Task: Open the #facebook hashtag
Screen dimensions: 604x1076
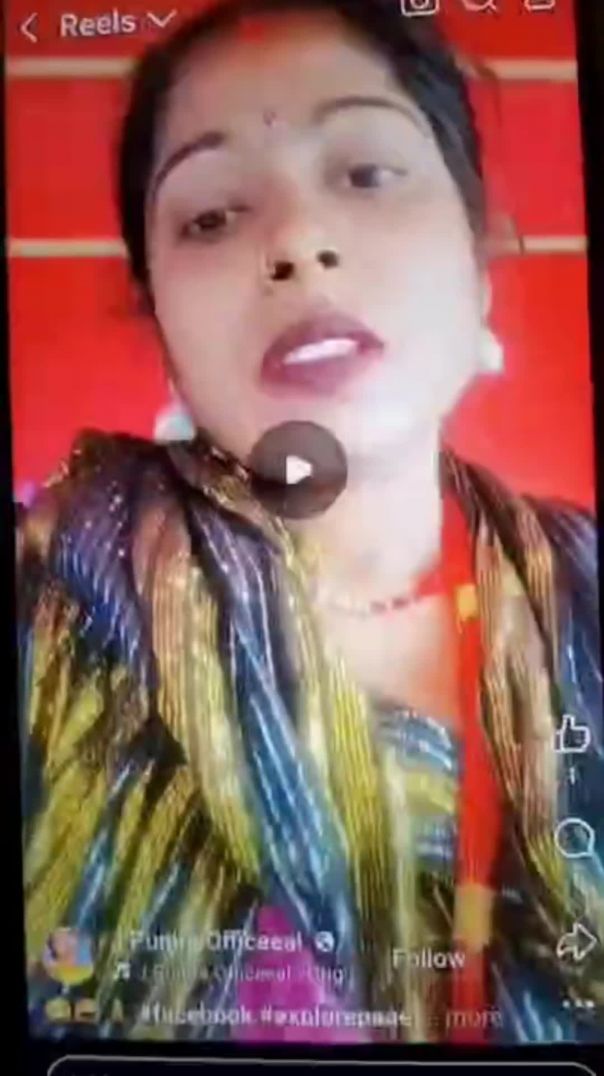Action: (x=195, y=1015)
